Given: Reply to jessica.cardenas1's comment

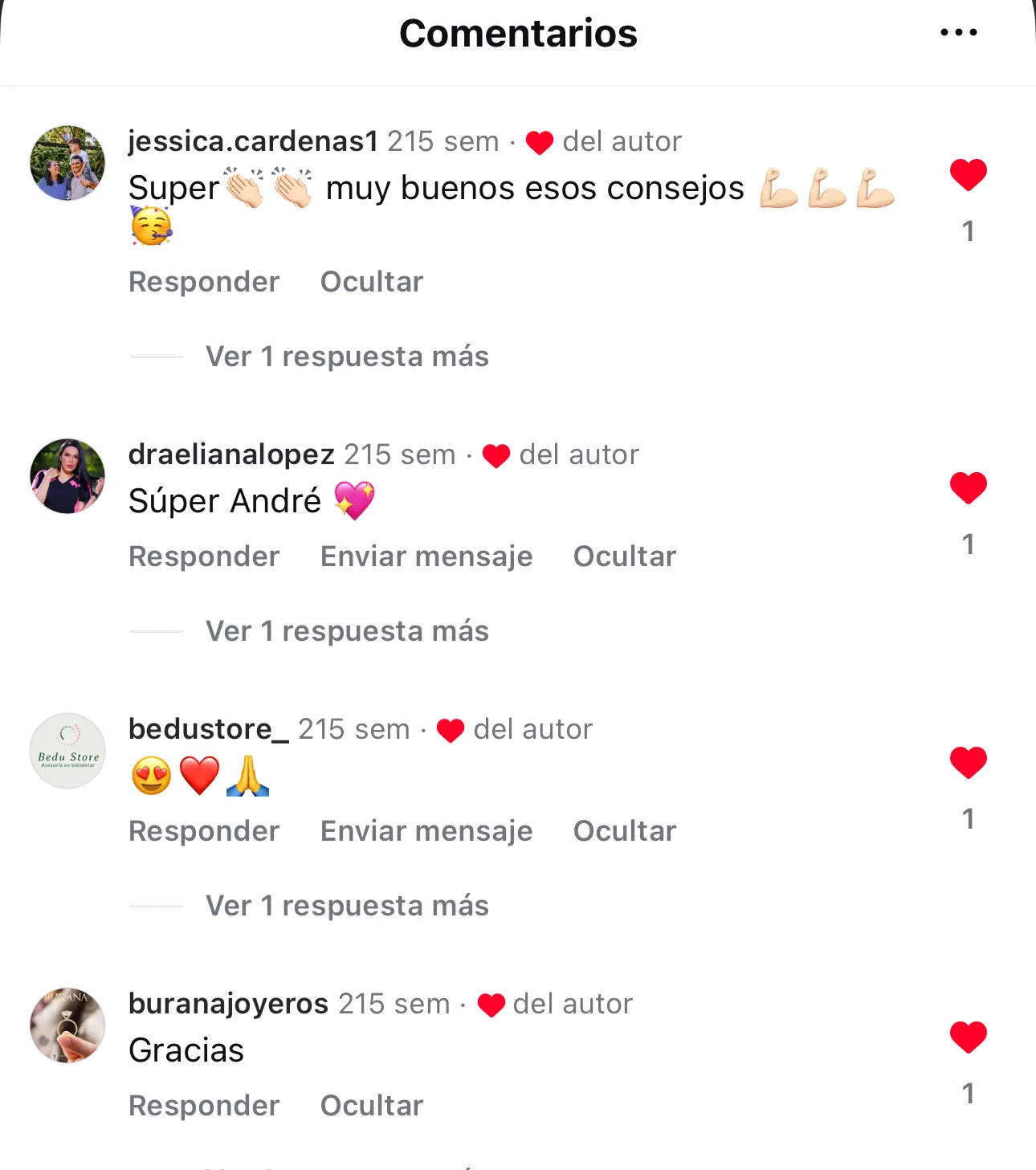Looking at the screenshot, I should (204, 282).
